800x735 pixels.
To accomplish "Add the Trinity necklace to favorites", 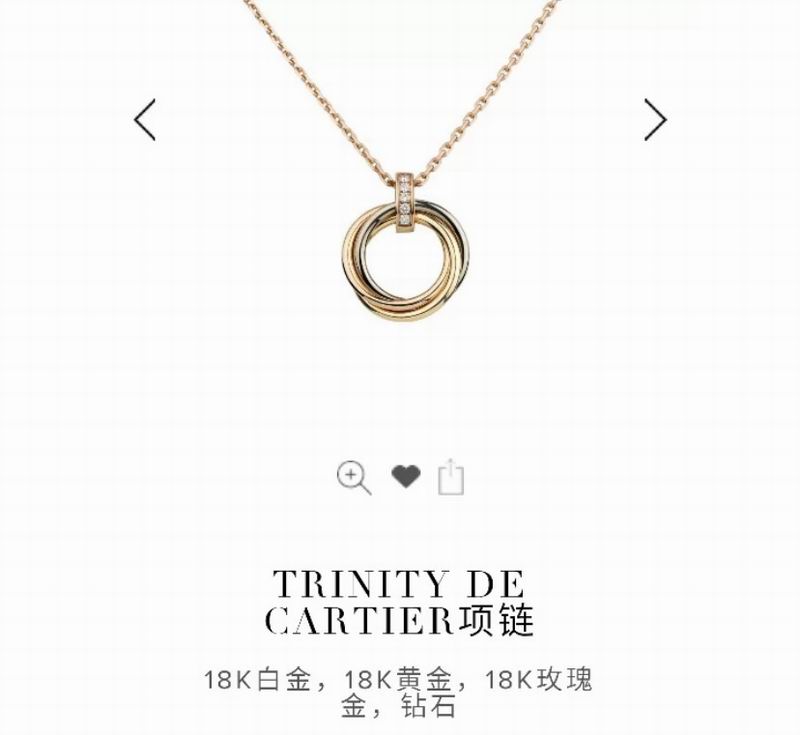I will [405, 476].
